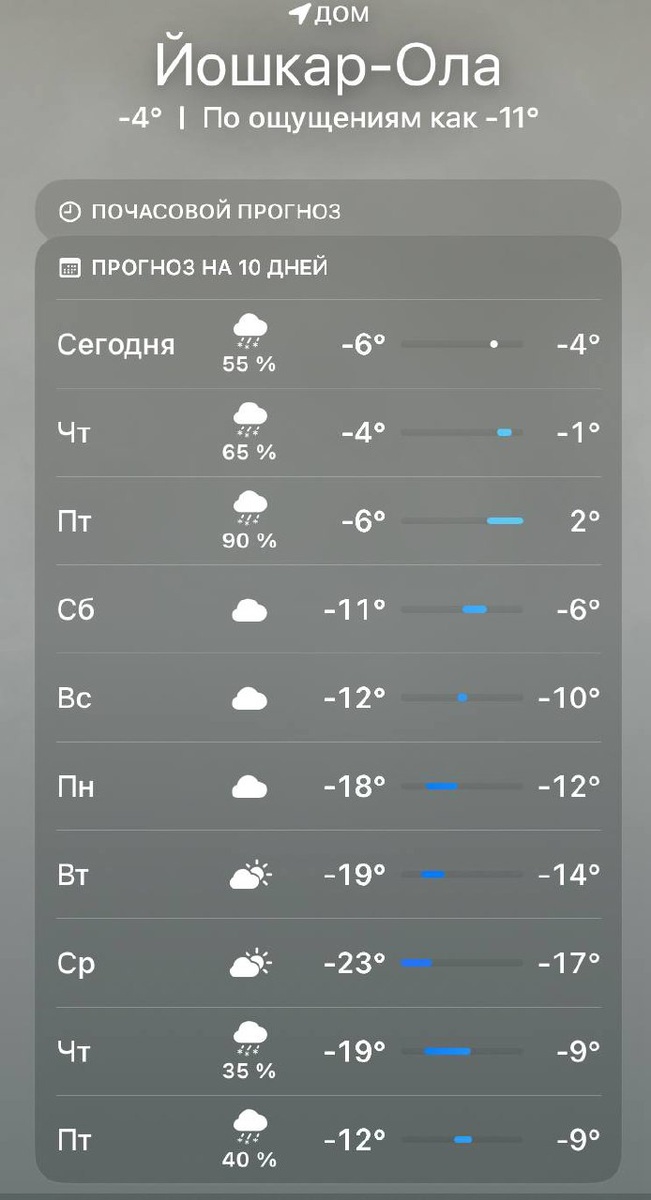Viewport: 651px width, 1200px height.
Task: Open Monday's forecast row (Пн)
Action: coord(328,786)
